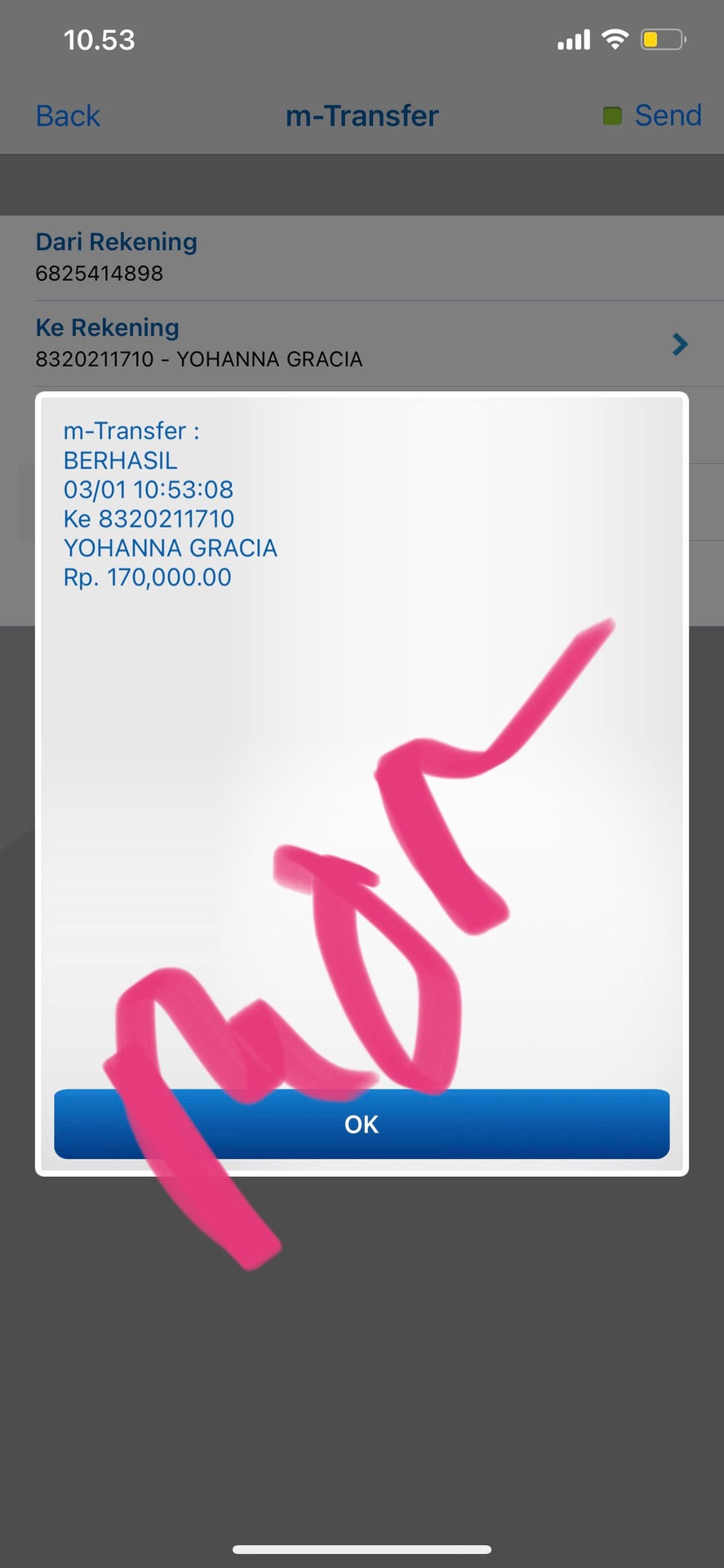The height and width of the screenshot is (1568, 724).
Task: Open the Ke Rekening recipient row
Action: coord(362,344)
